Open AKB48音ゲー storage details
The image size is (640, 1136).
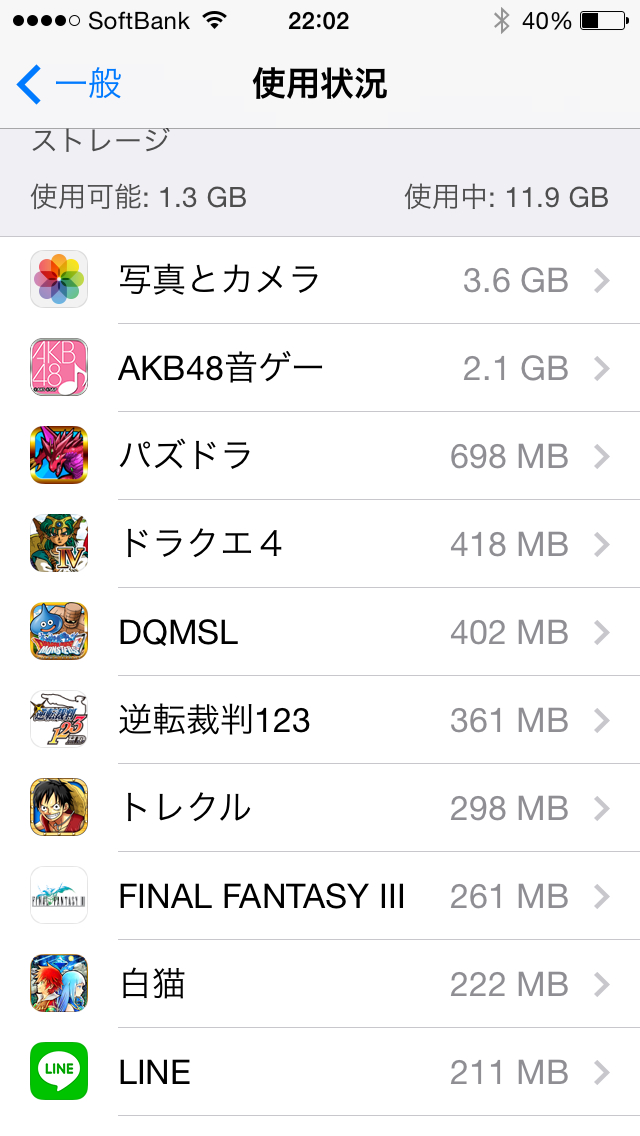tap(320, 369)
